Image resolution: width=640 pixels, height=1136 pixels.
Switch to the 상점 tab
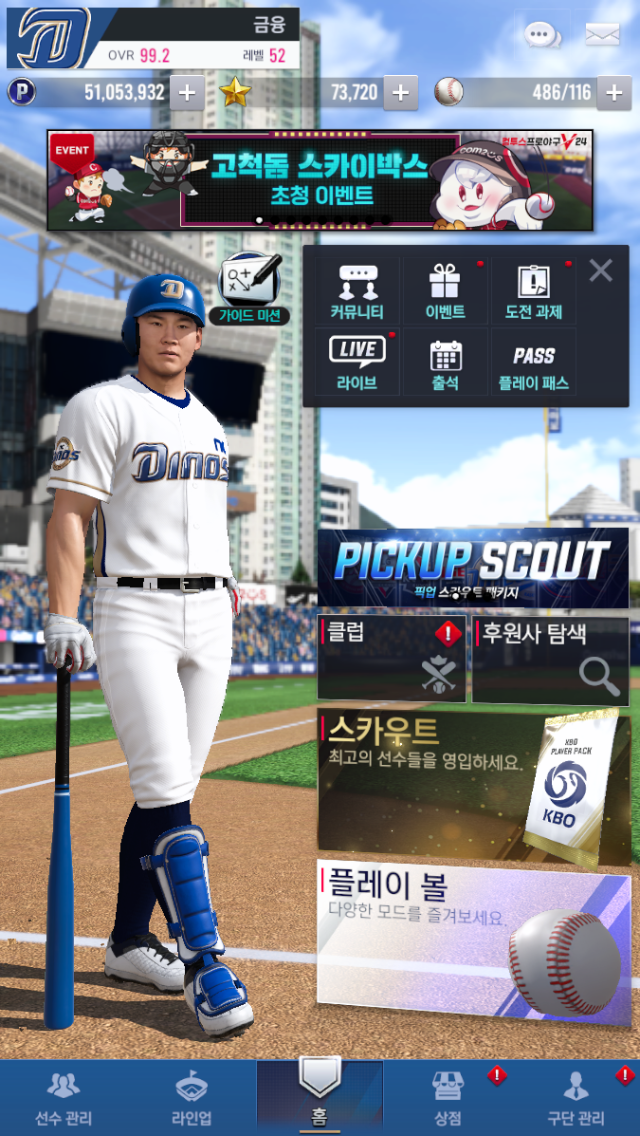(x=448, y=1097)
